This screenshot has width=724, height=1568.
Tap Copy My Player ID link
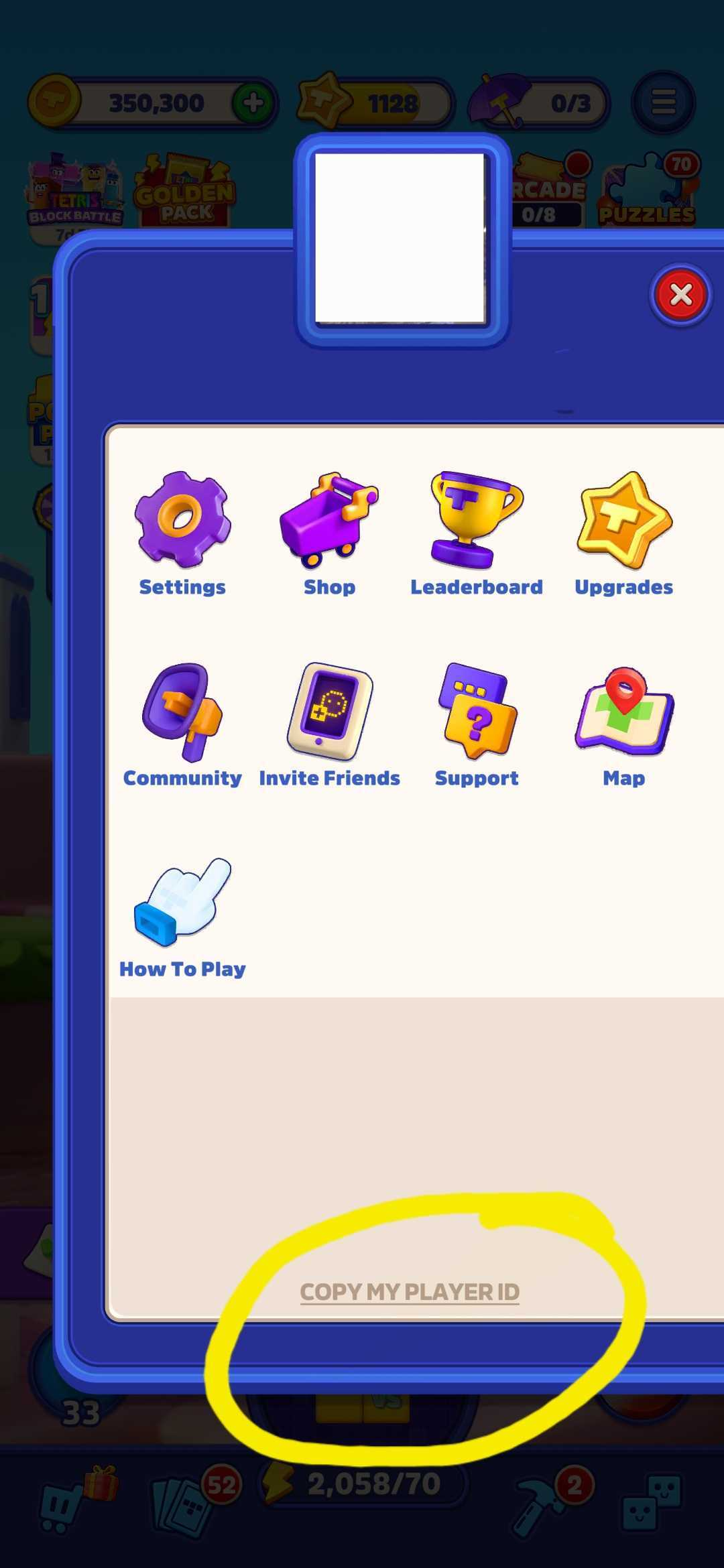pos(410,1291)
